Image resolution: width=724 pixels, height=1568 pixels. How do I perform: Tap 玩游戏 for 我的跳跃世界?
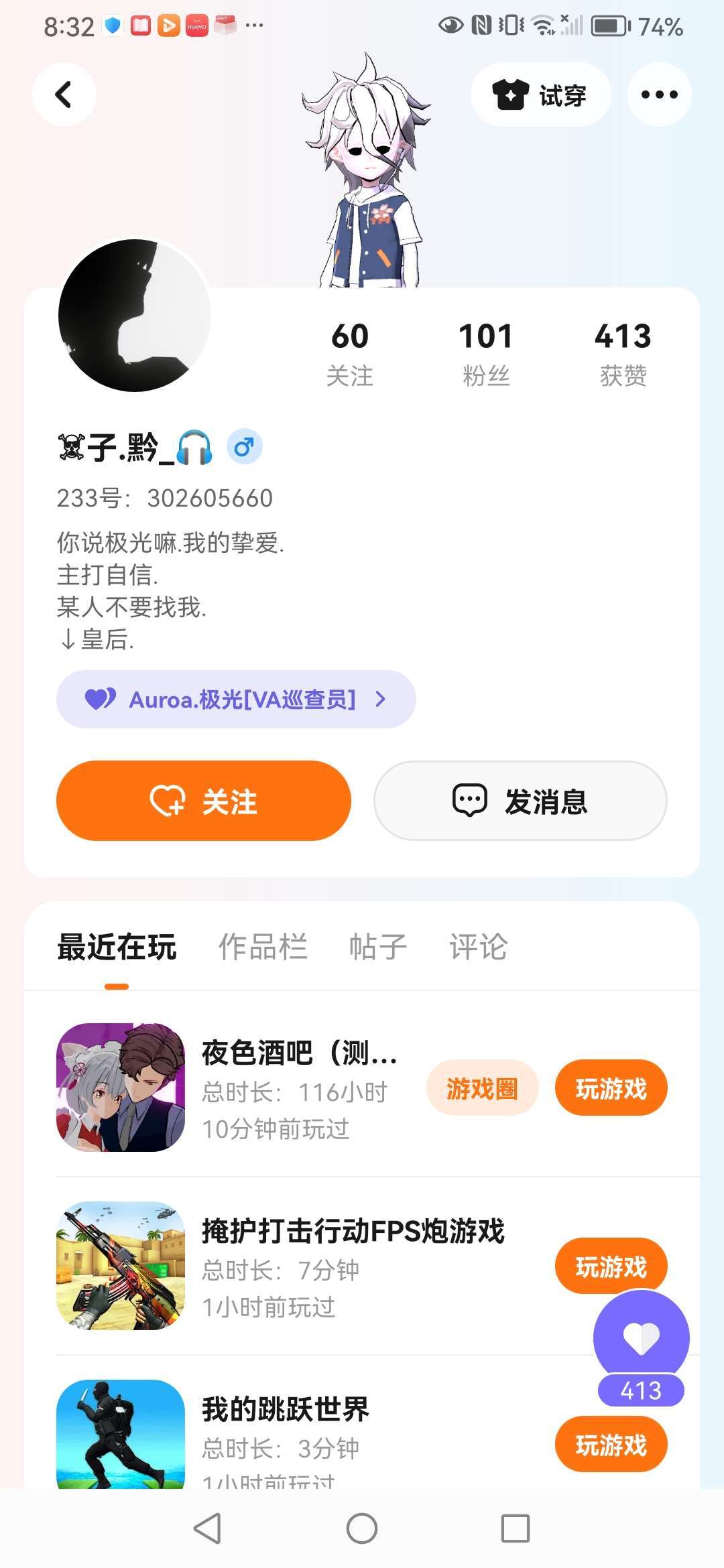[611, 1444]
